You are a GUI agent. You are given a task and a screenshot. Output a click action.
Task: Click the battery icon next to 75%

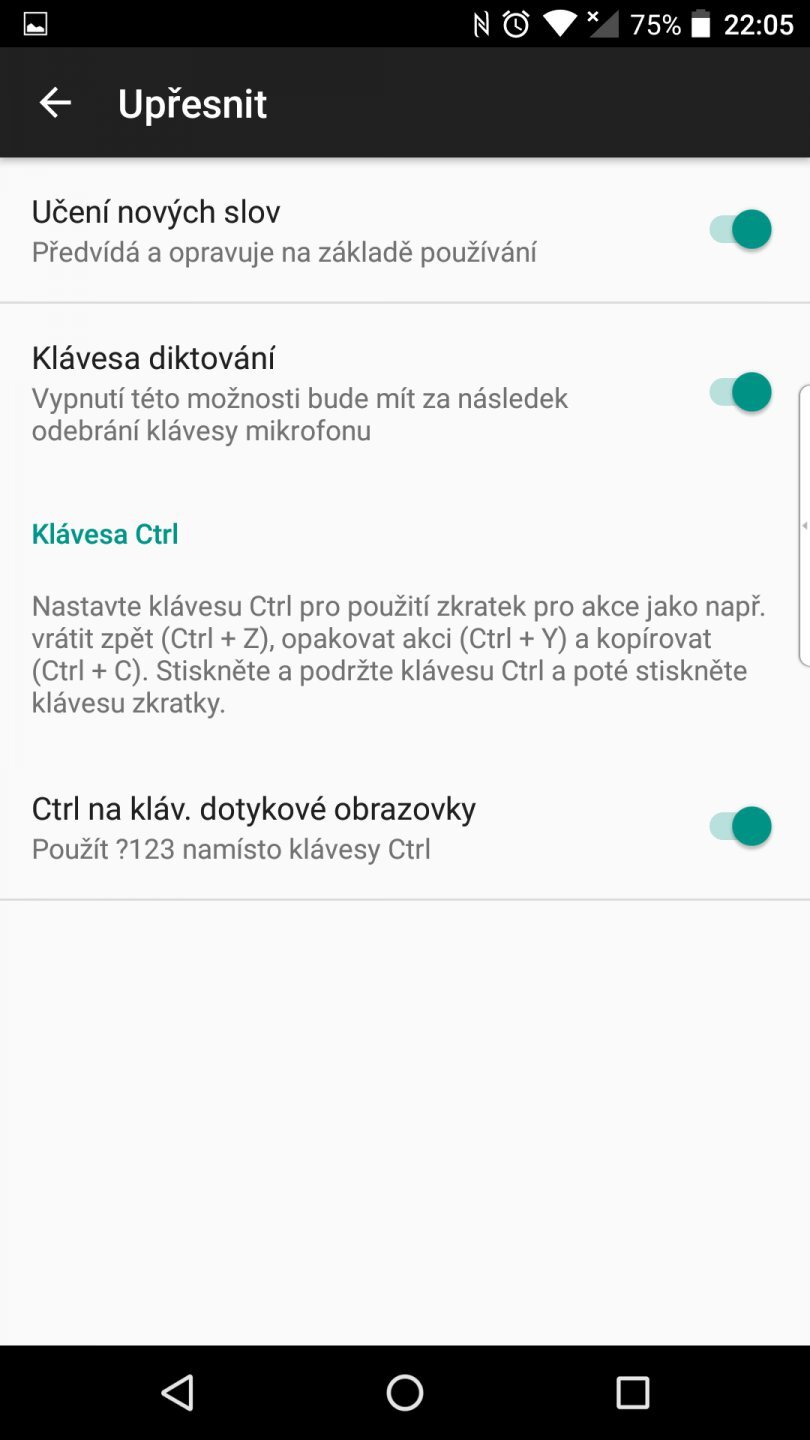coord(700,22)
